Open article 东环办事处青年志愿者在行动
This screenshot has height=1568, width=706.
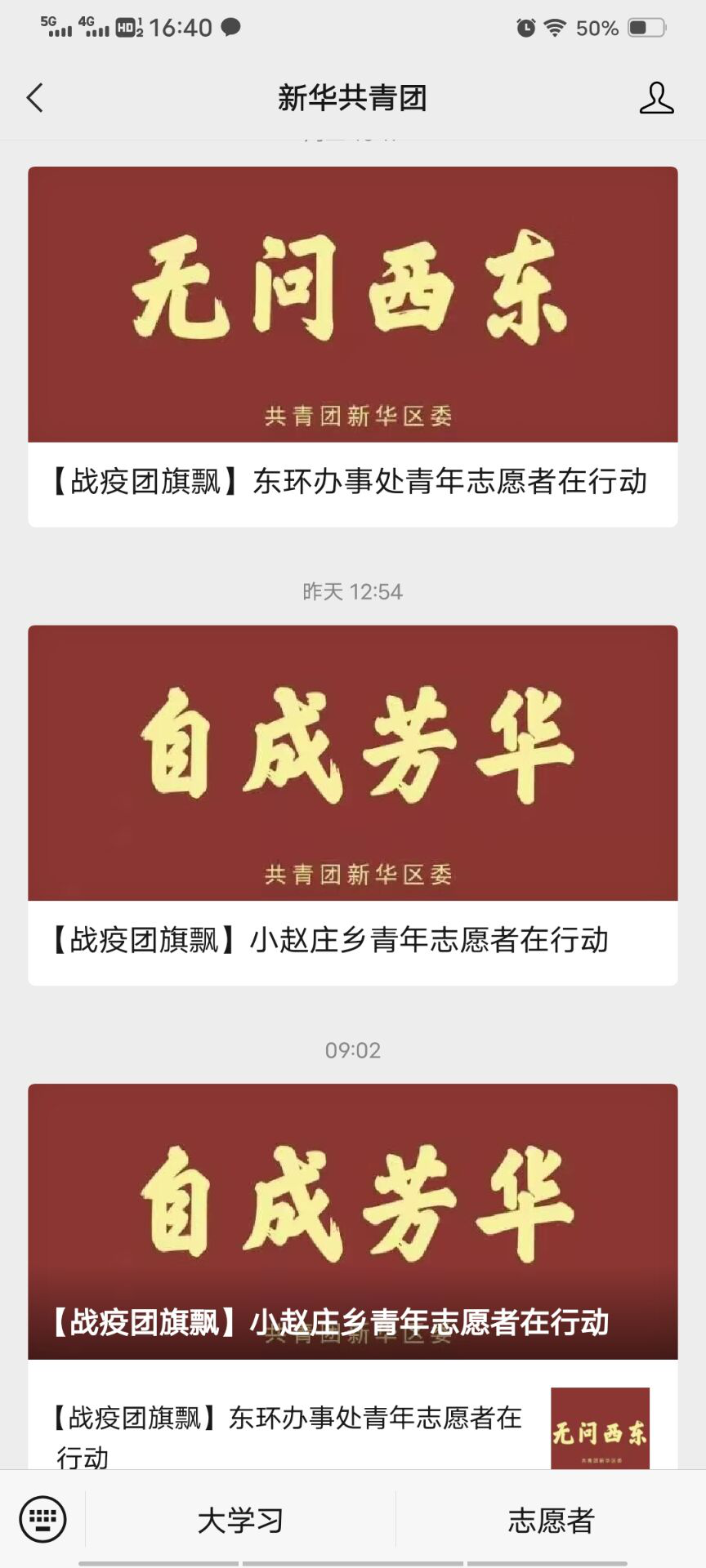click(351, 483)
